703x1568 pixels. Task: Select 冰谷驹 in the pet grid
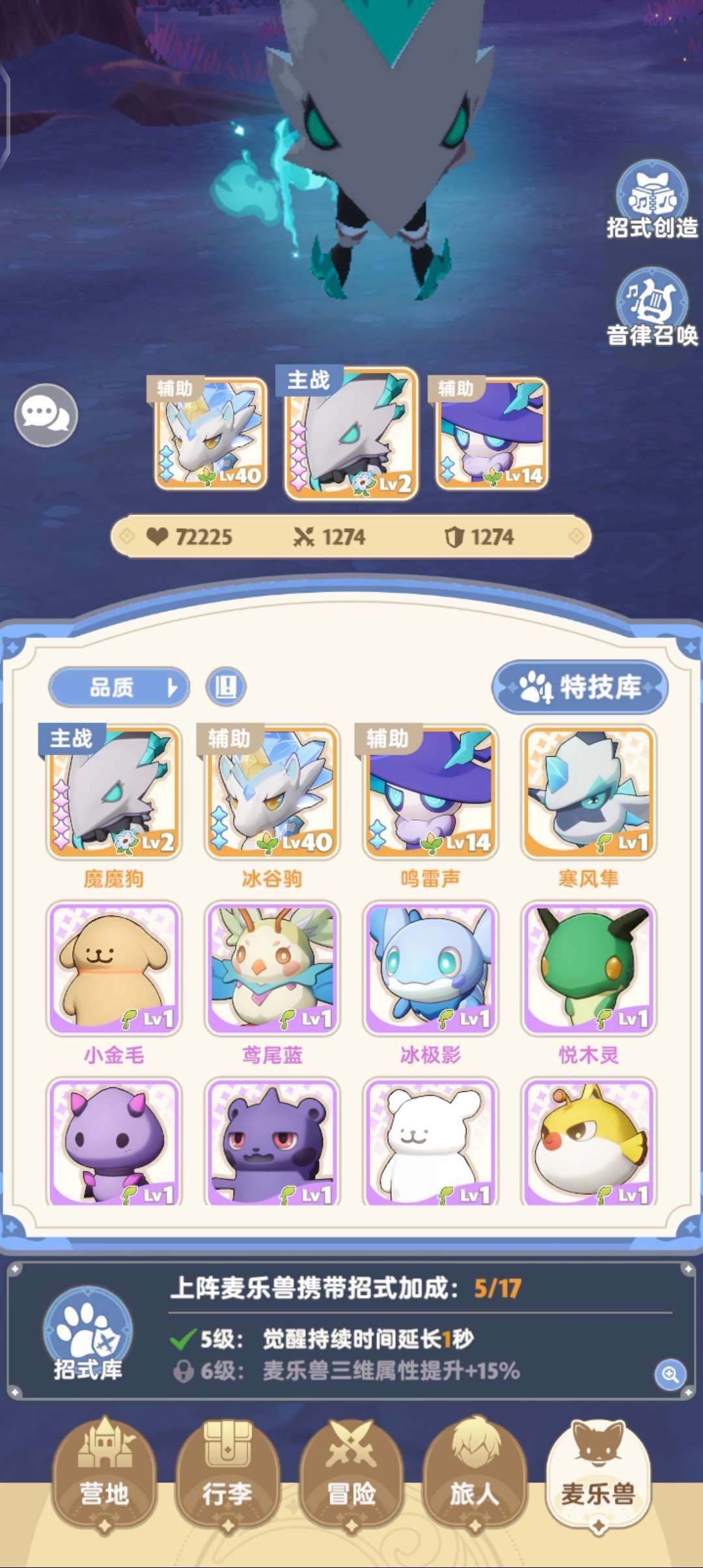click(272, 792)
